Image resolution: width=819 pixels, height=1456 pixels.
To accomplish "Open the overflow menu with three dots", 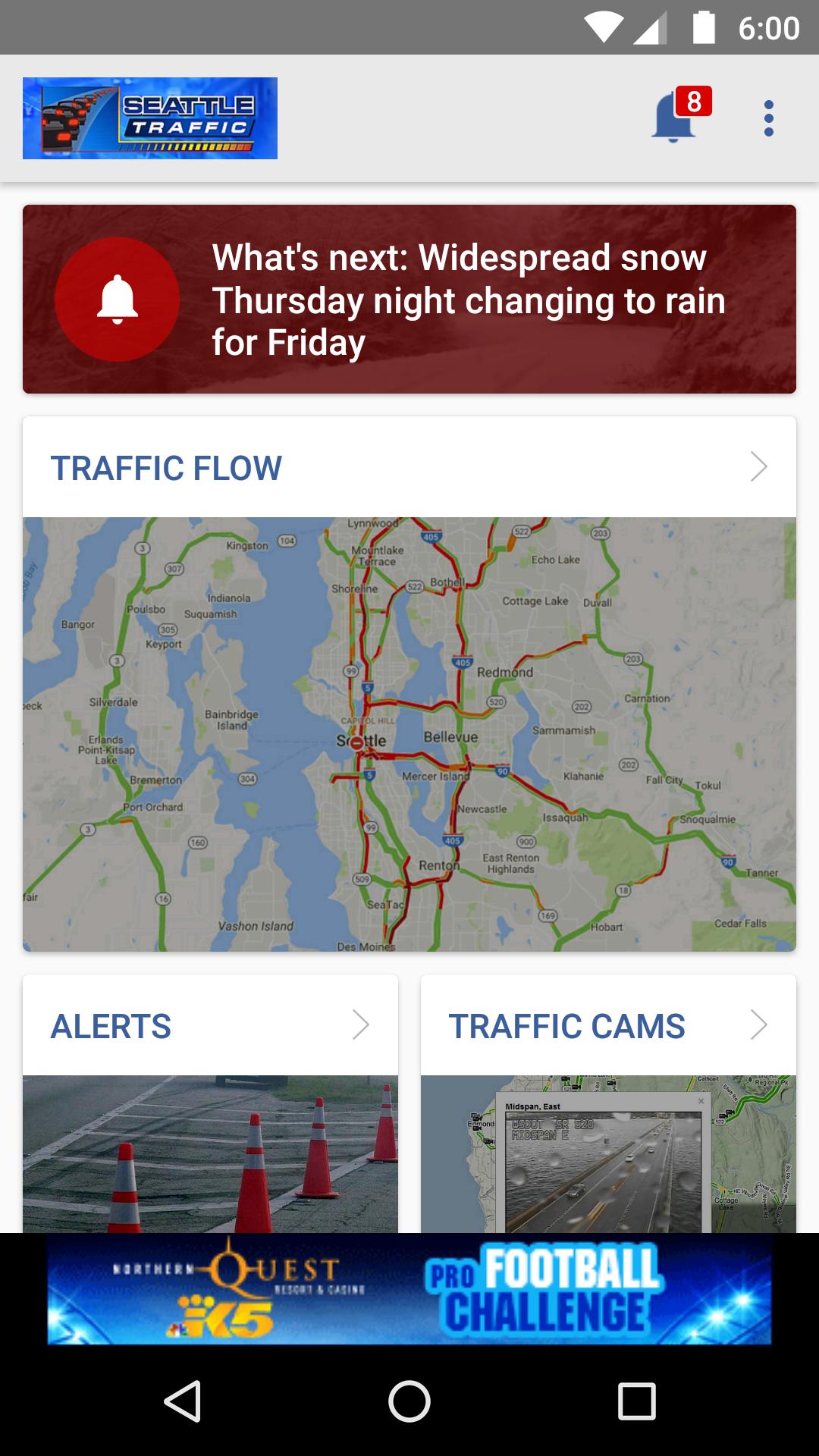I will click(769, 118).
